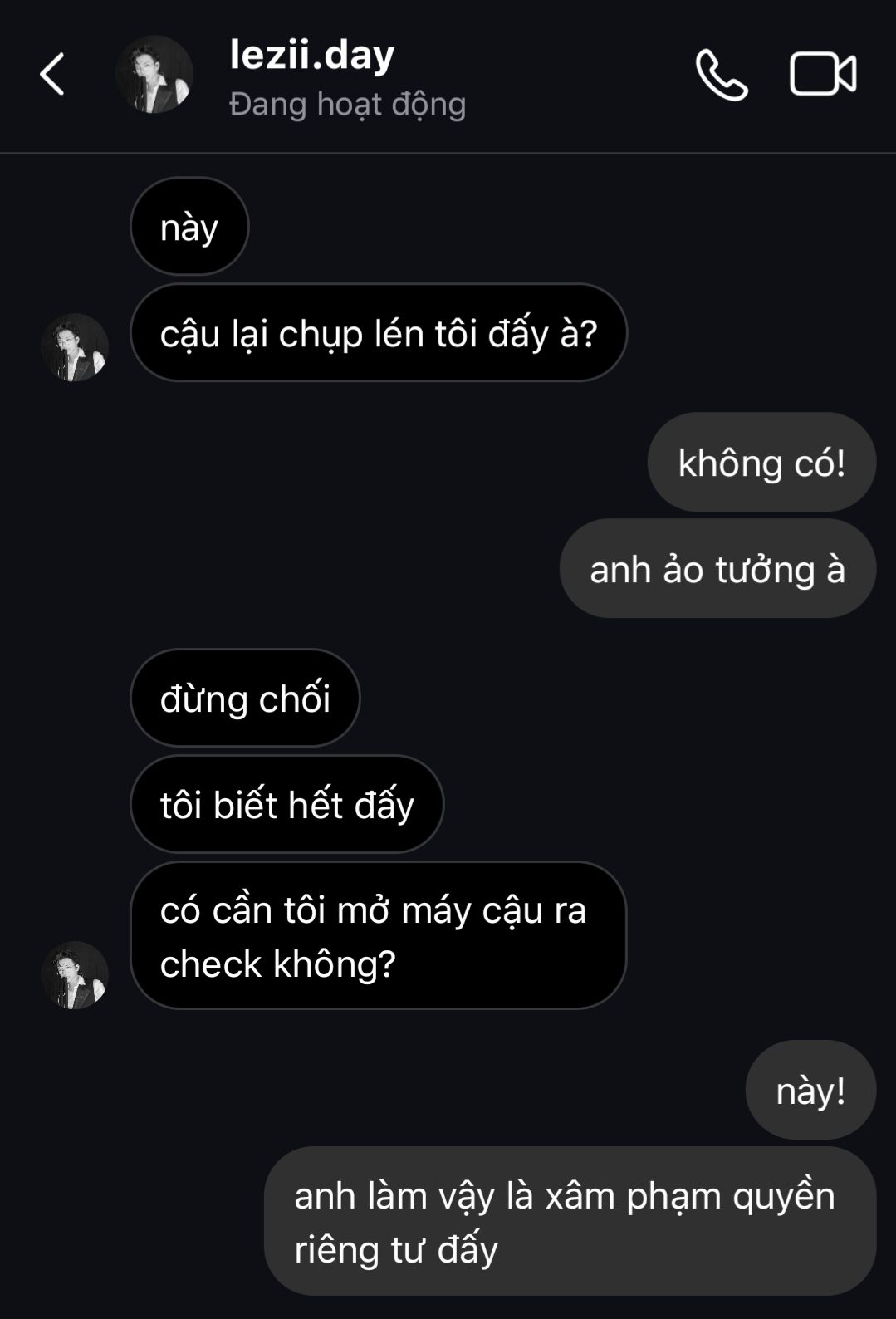Start a video call with lezii.day
896x1319 pixels.
pyautogui.click(x=822, y=75)
